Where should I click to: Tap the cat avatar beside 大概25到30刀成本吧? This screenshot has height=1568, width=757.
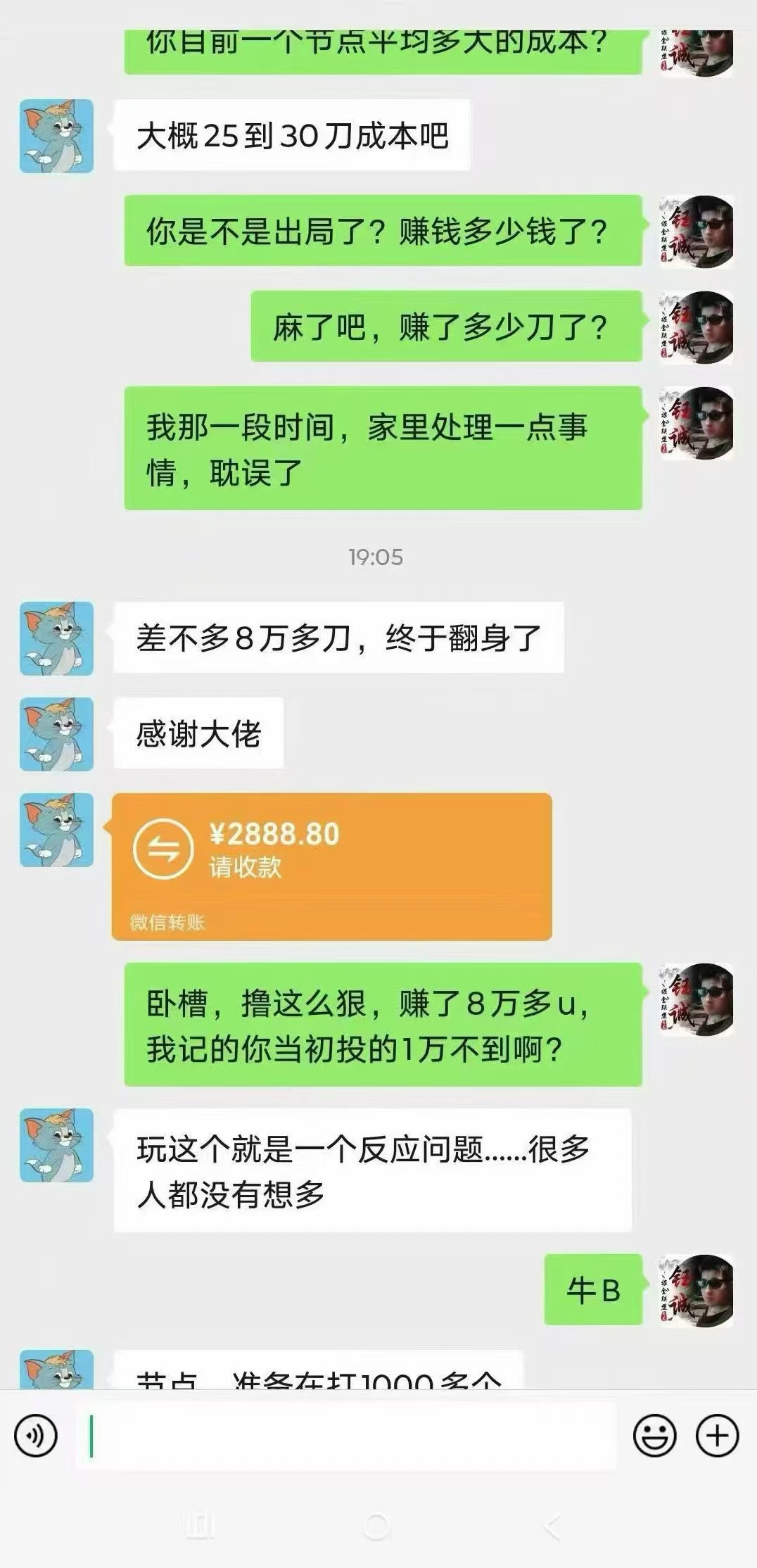tap(56, 136)
